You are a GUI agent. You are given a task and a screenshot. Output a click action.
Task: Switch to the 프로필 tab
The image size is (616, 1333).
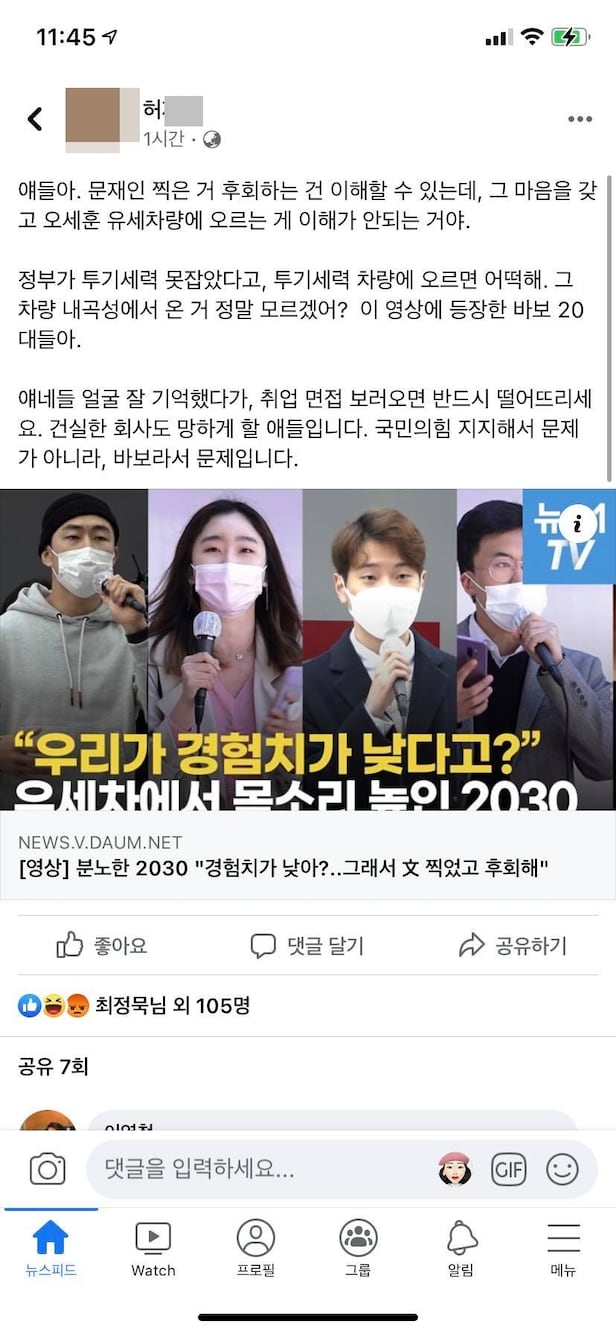point(256,1248)
